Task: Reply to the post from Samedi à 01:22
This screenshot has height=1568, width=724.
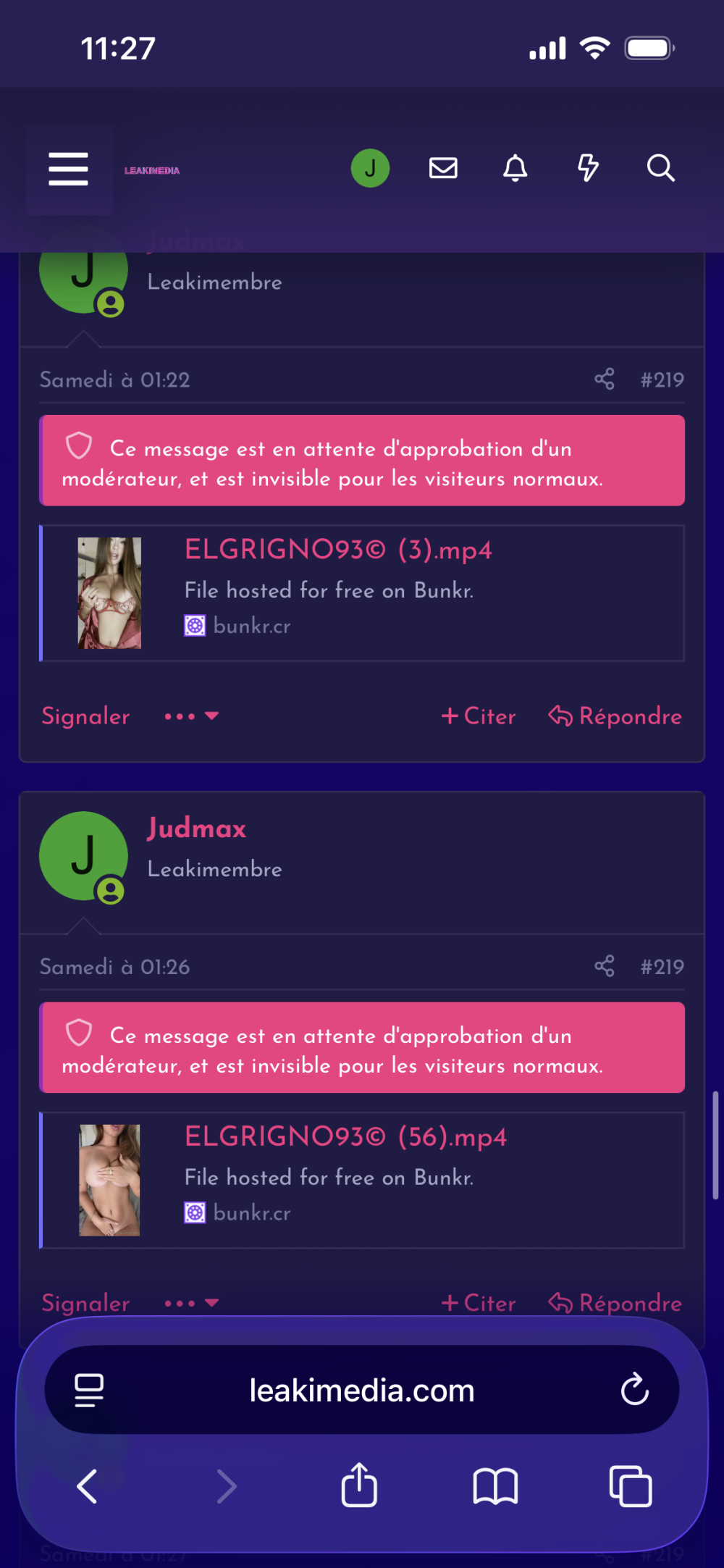Action: (x=615, y=716)
